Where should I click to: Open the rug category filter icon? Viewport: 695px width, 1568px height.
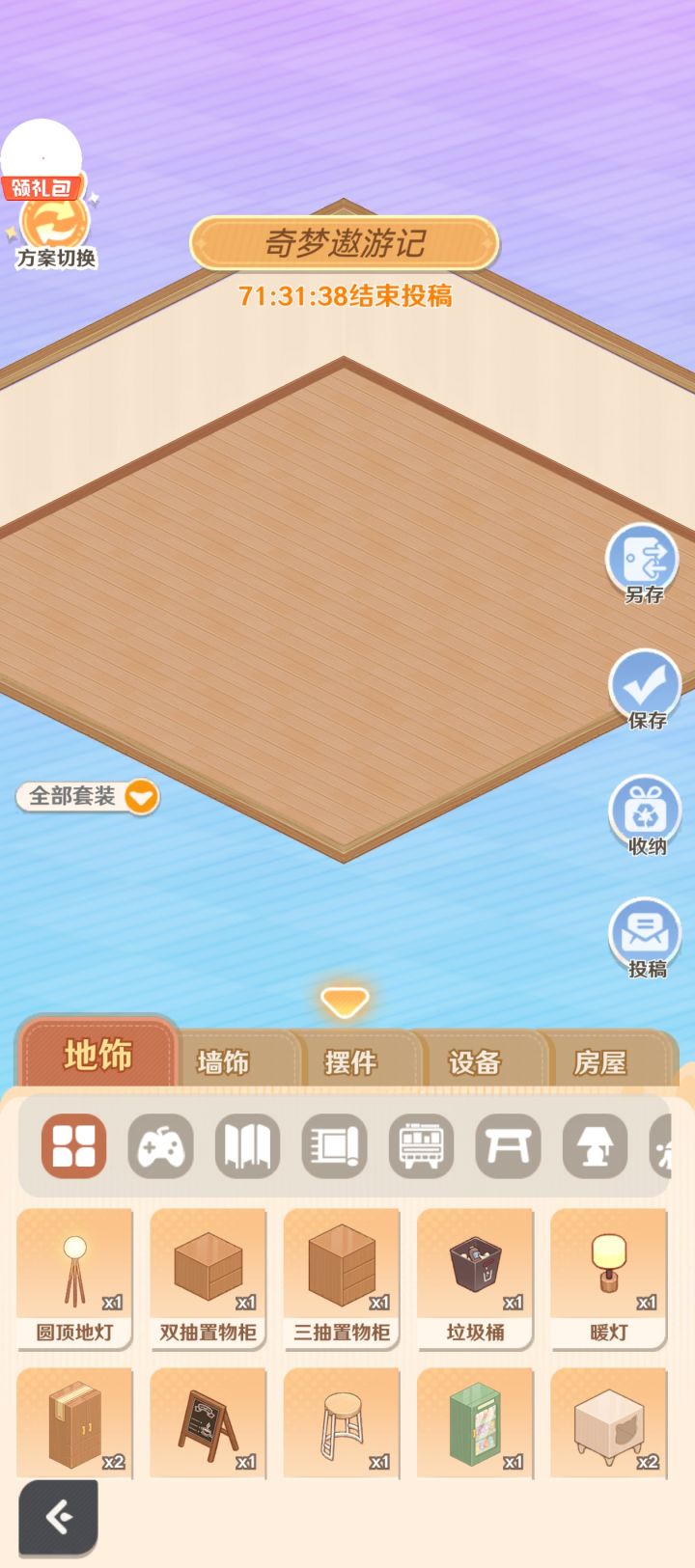334,1146
